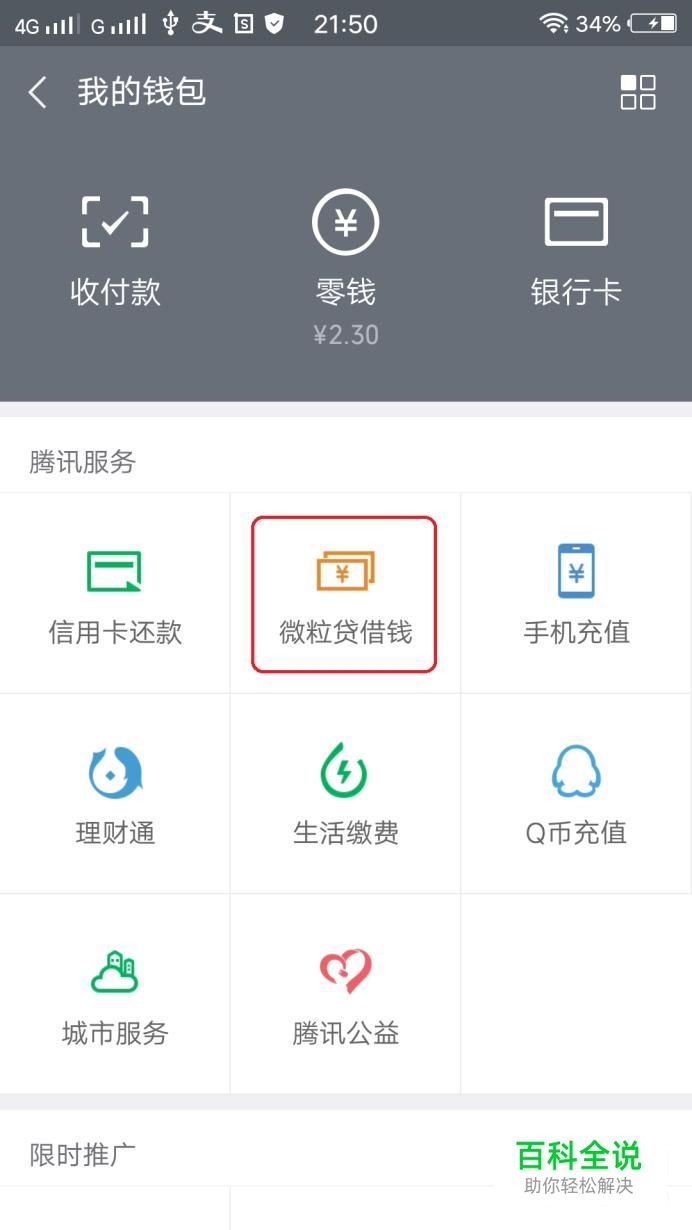Screen dimensions: 692x1230
Task: Open 腾讯公益 charity
Action: (345, 994)
